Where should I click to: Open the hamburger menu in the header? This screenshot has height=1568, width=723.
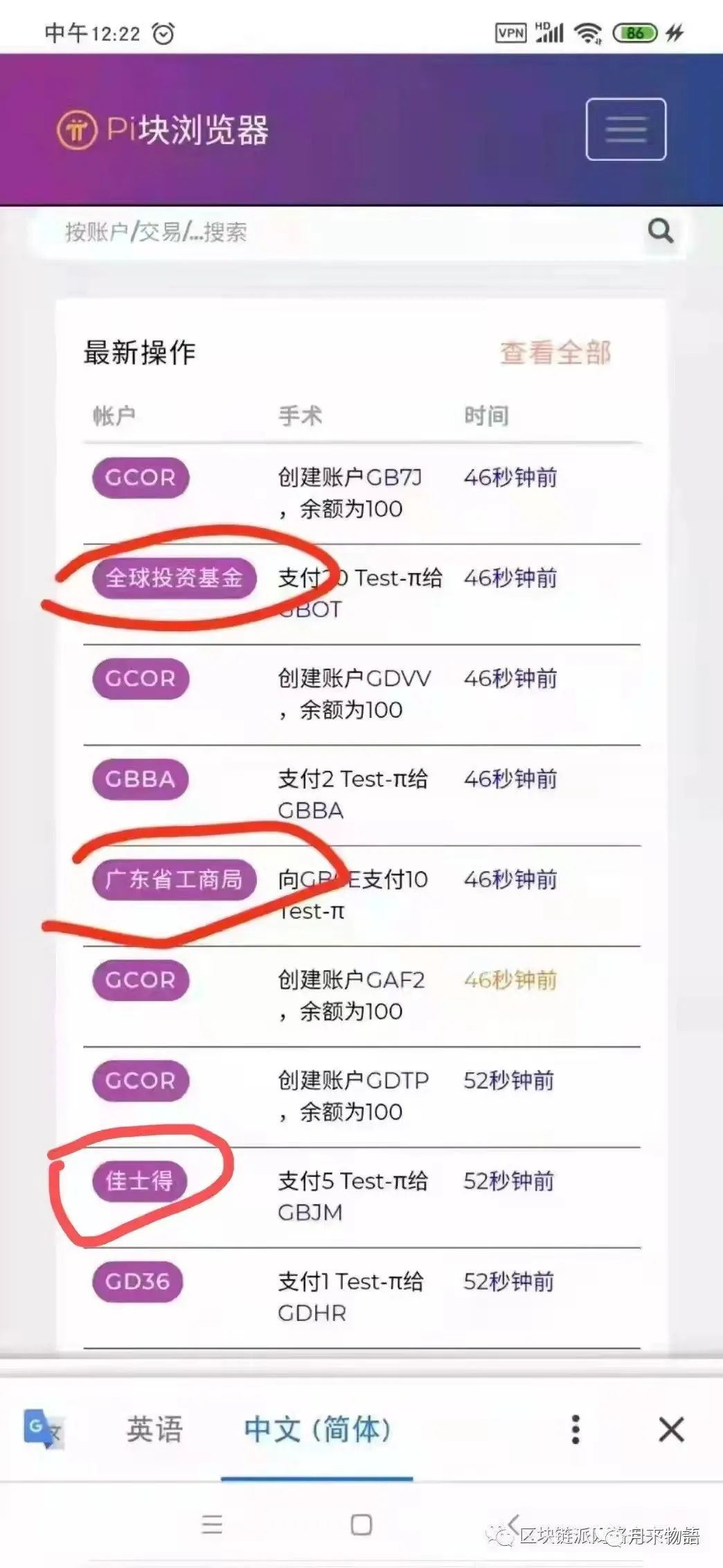coord(625,129)
